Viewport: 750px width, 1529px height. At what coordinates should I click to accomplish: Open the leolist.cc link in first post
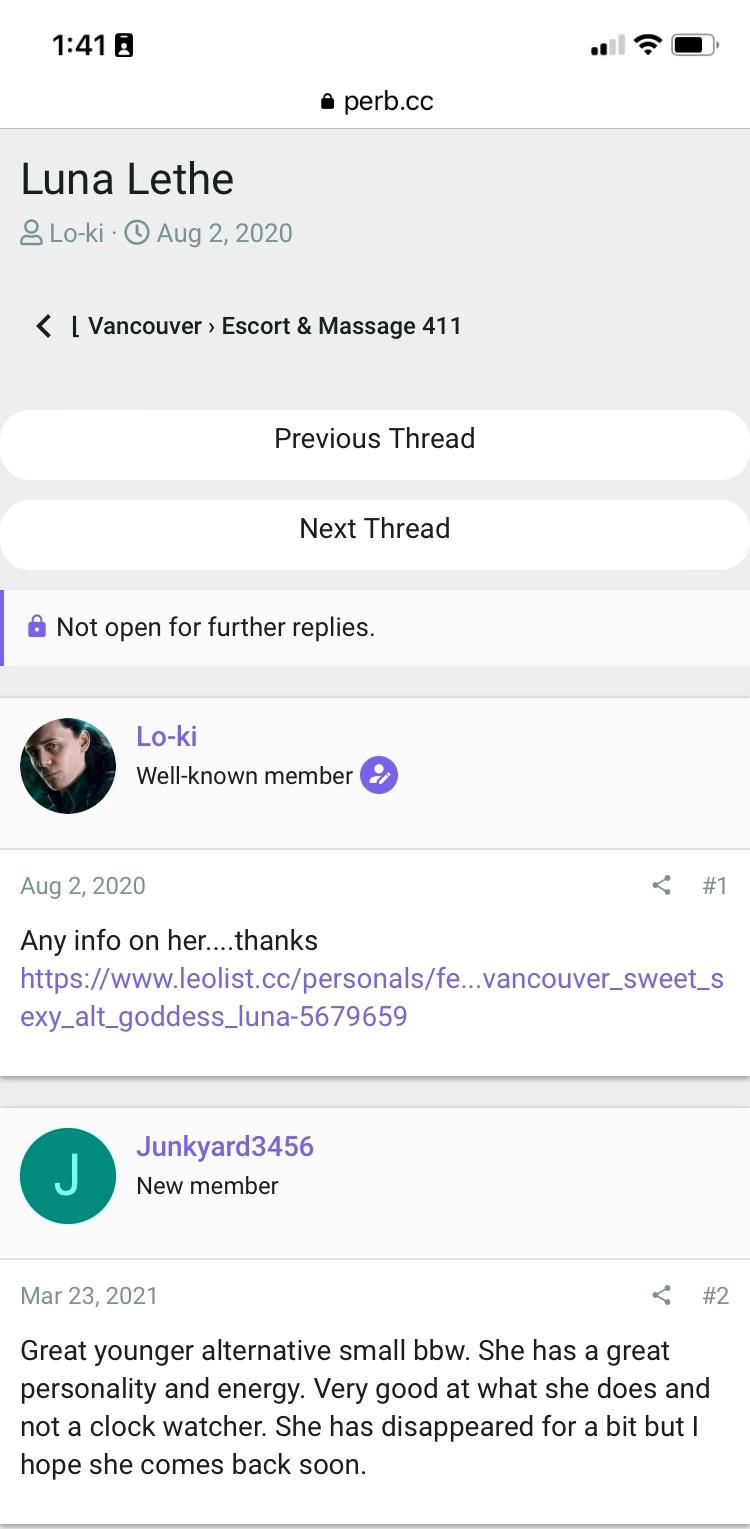(371, 997)
